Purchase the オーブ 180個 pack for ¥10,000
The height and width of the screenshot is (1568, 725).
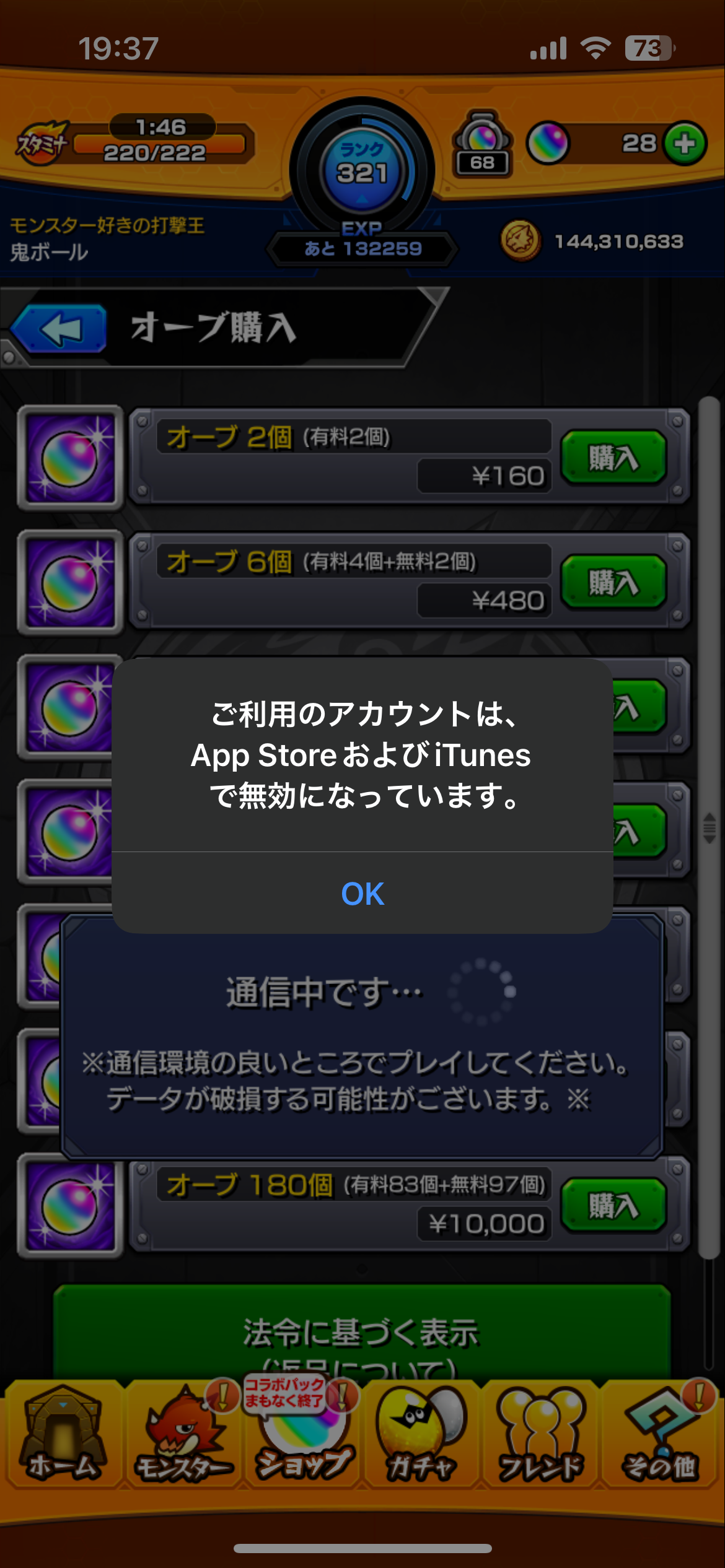click(613, 1206)
